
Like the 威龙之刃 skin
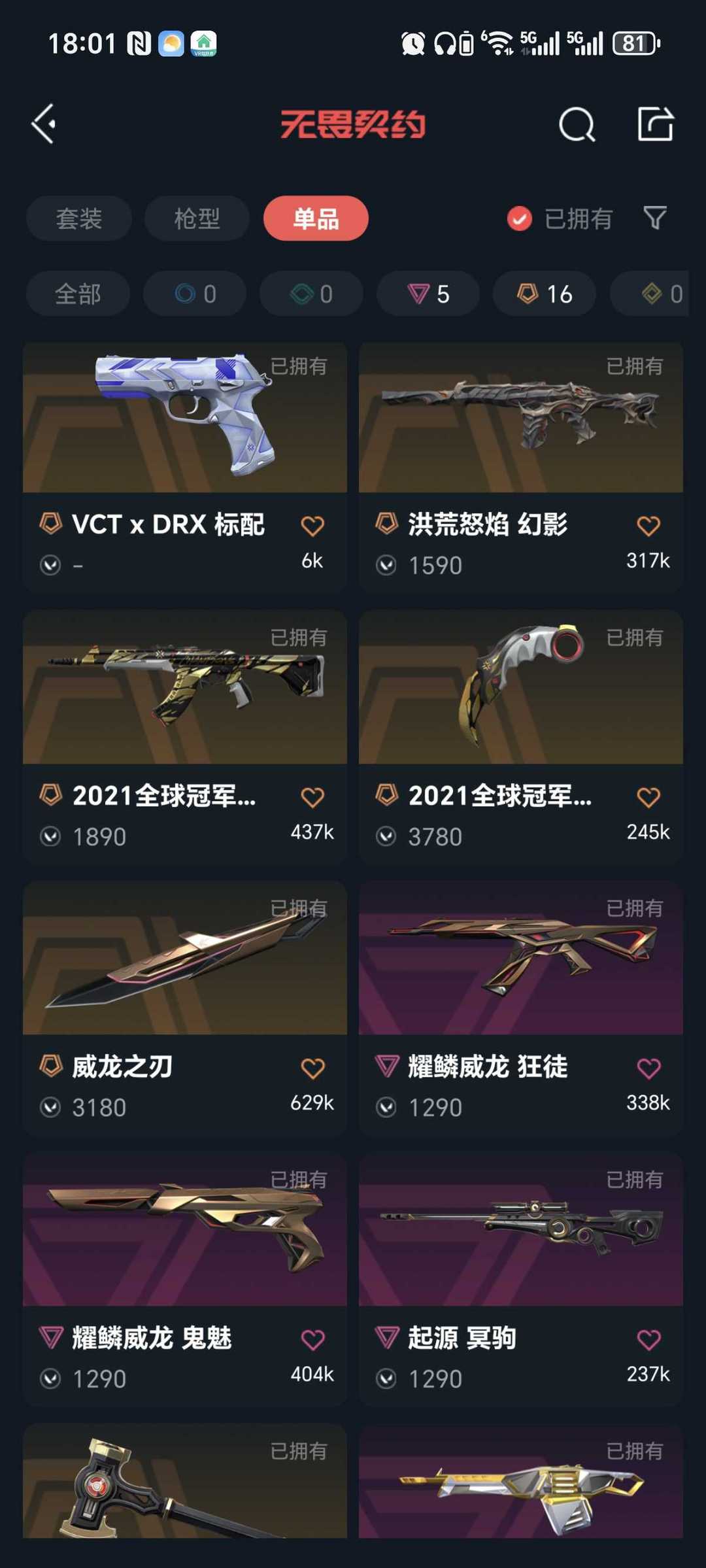(x=312, y=1068)
